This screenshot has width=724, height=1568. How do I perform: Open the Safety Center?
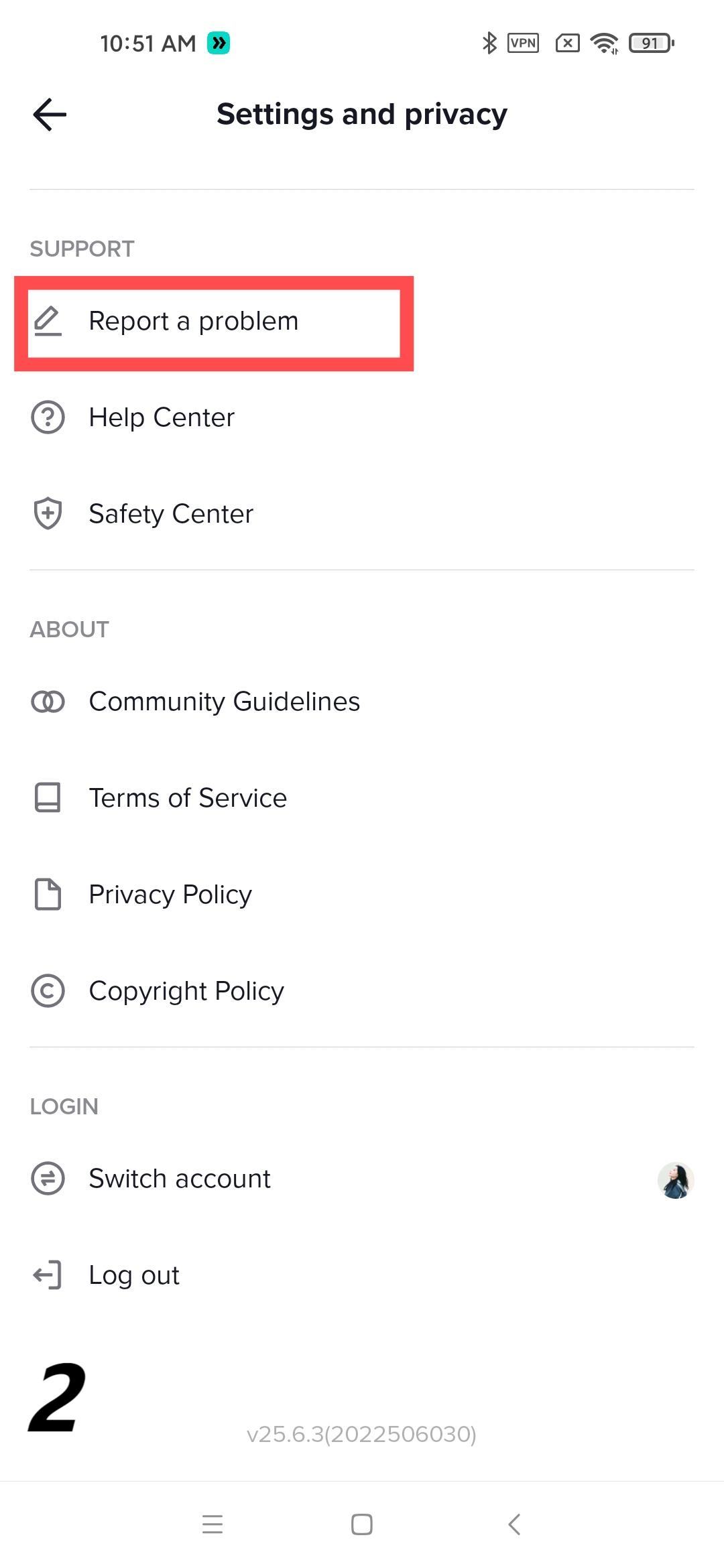pyautogui.click(x=170, y=513)
